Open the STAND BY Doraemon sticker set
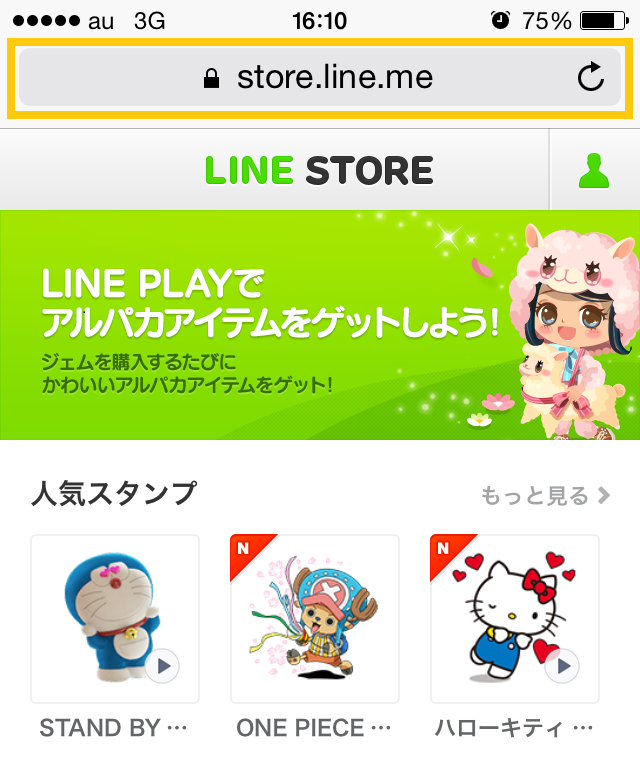The height and width of the screenshot is (763, 640). (115, 619)
